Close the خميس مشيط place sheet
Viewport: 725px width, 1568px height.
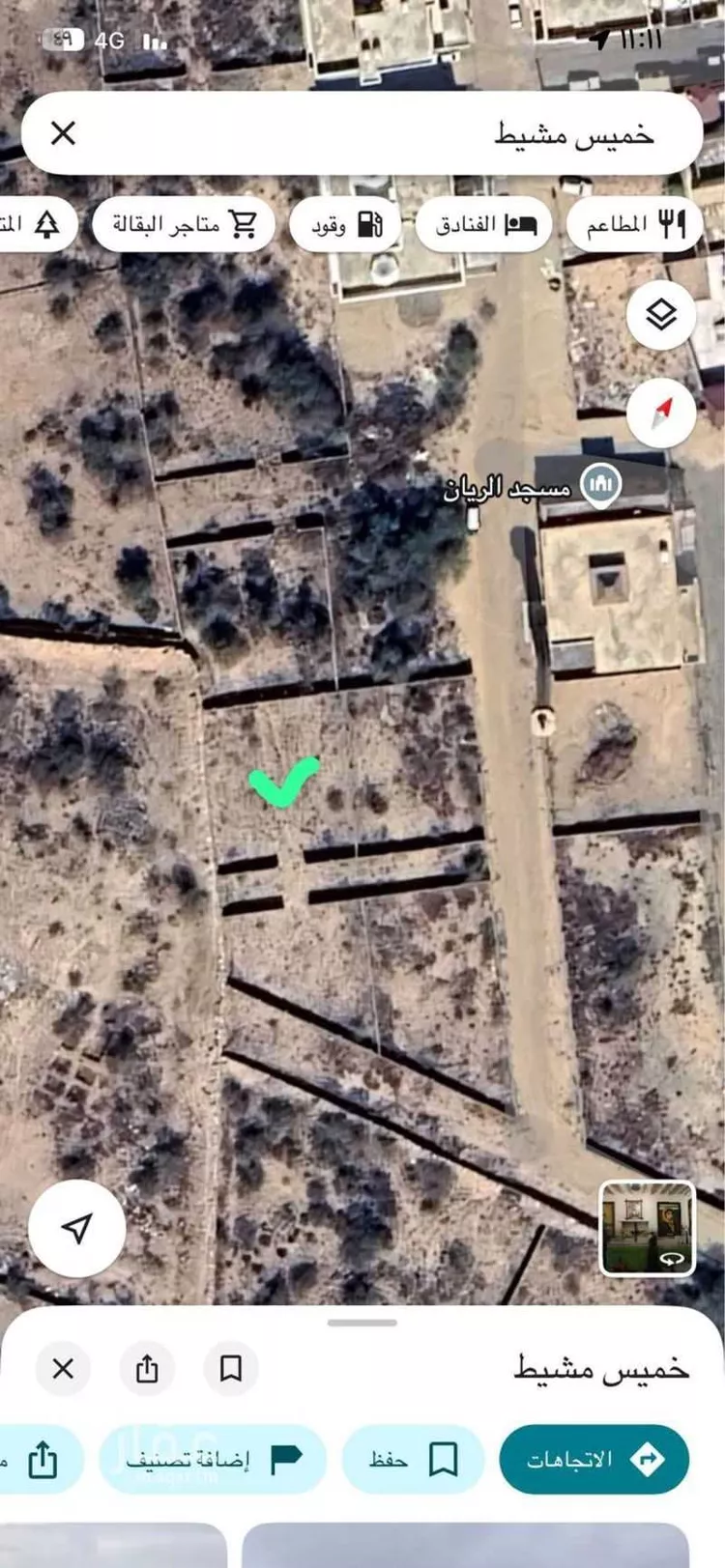[63, 1368]
